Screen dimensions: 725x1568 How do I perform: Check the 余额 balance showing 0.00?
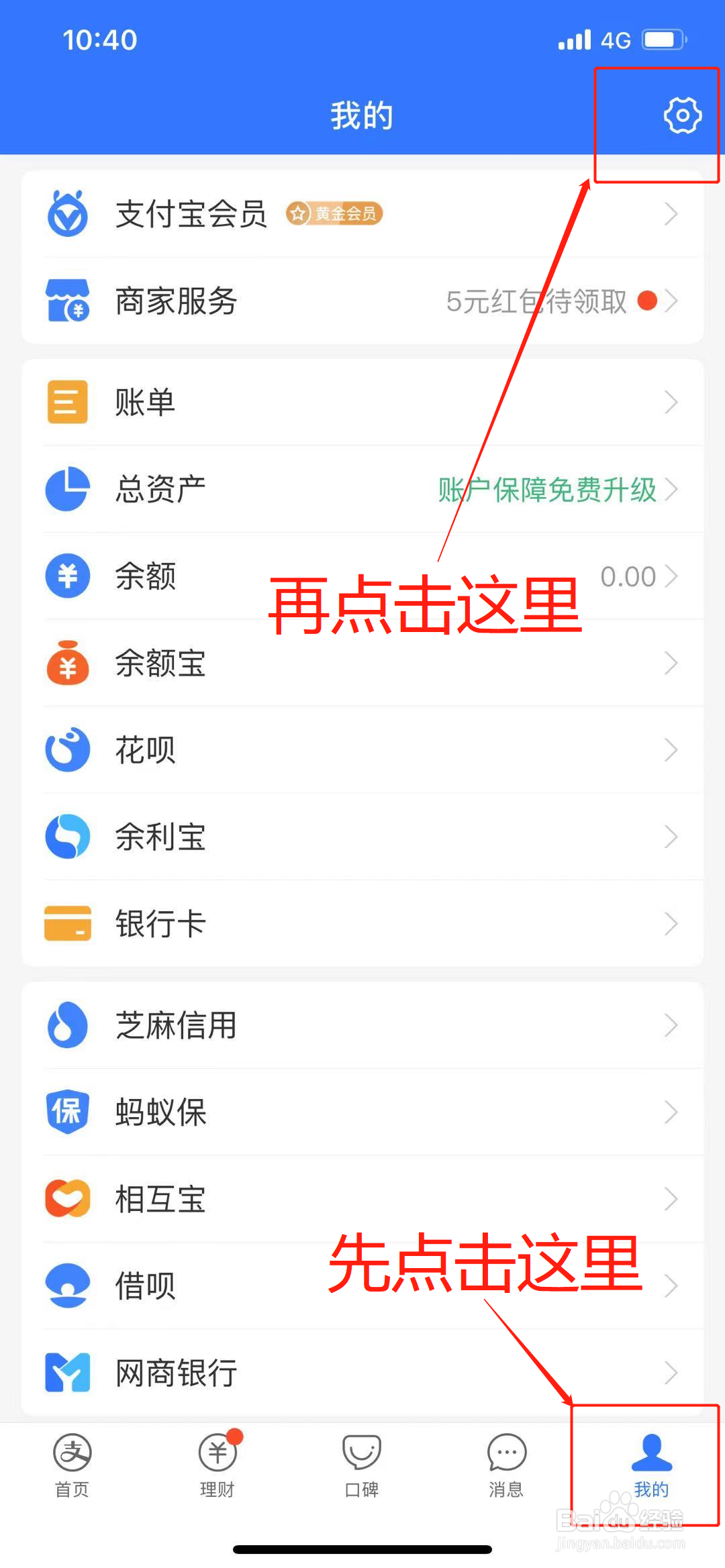[x=628, y=577]
